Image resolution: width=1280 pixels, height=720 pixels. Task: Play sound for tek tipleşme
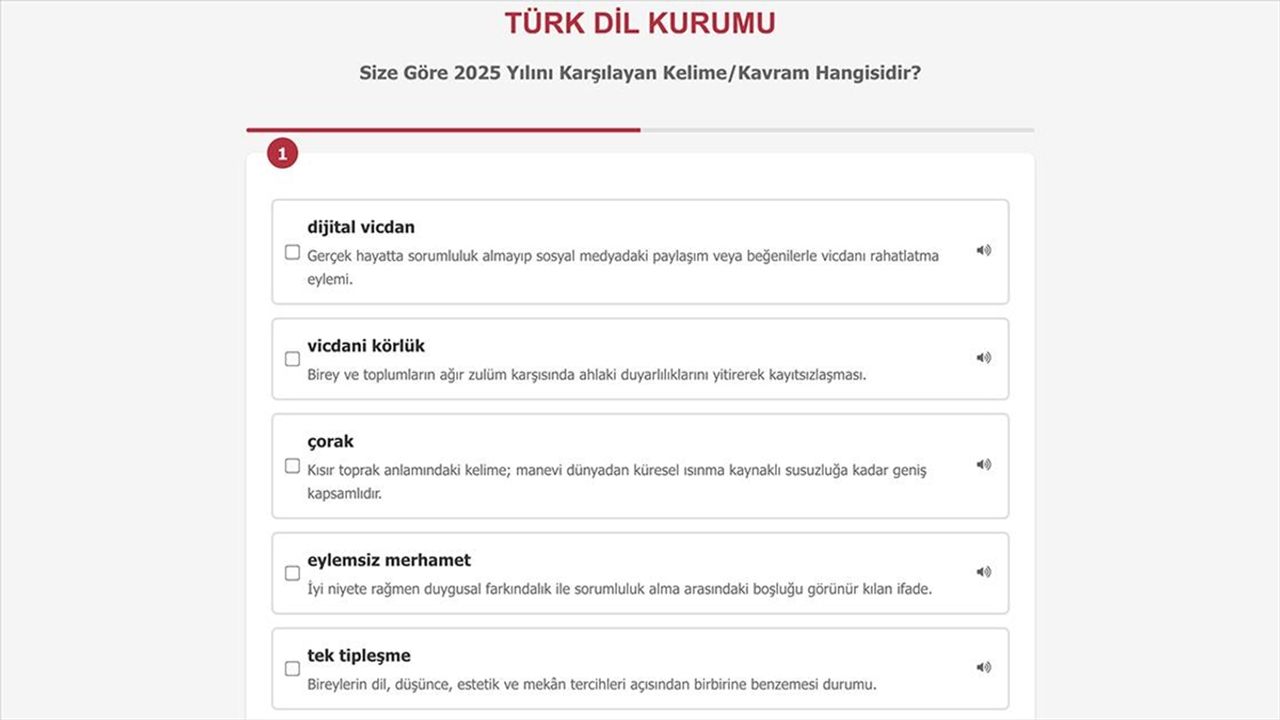coord(983,667)
